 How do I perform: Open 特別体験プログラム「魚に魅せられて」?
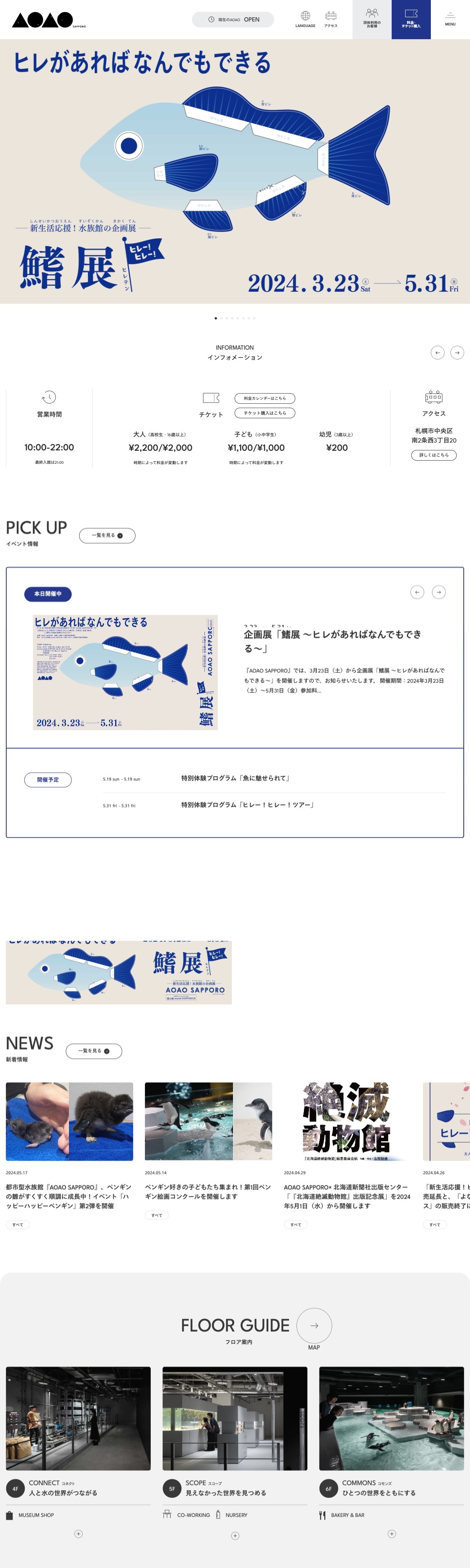point(235,778)
